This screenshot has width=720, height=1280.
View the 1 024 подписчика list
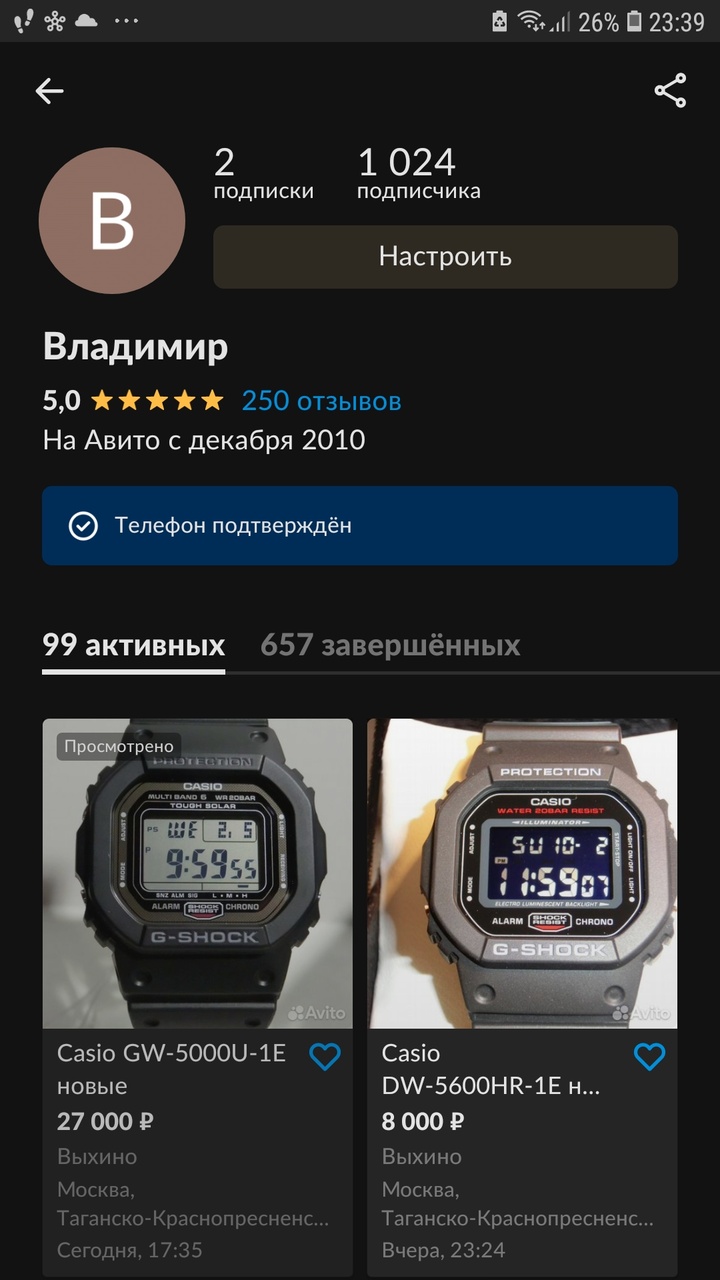pyautogui.click(x=418, y=174)
